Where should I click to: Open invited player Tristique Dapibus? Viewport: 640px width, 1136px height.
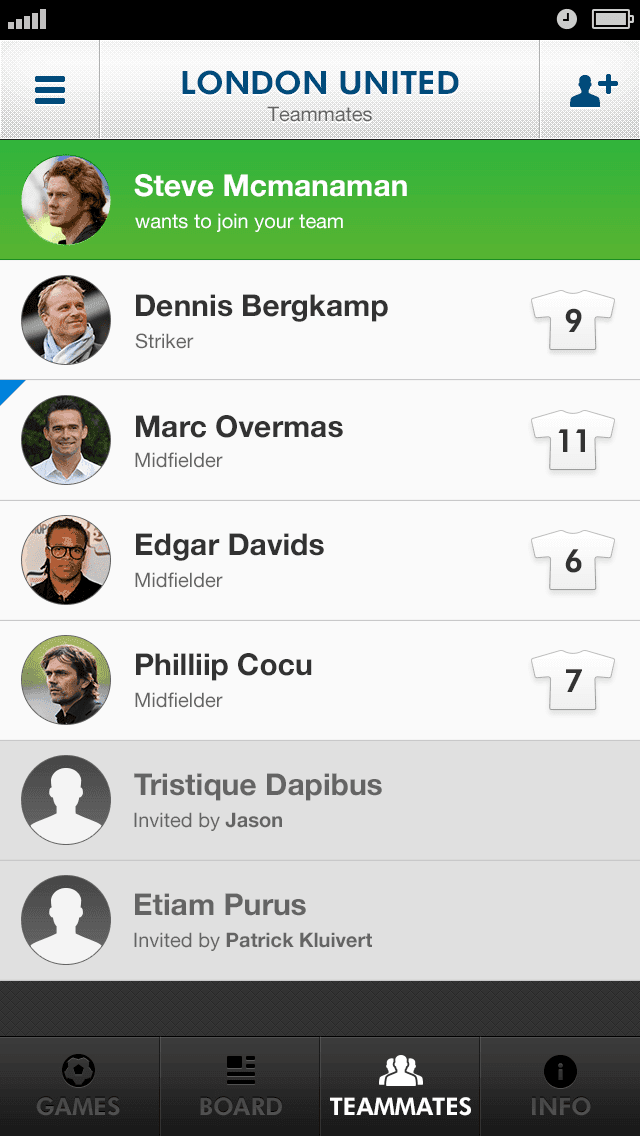[x=320, y=800]
